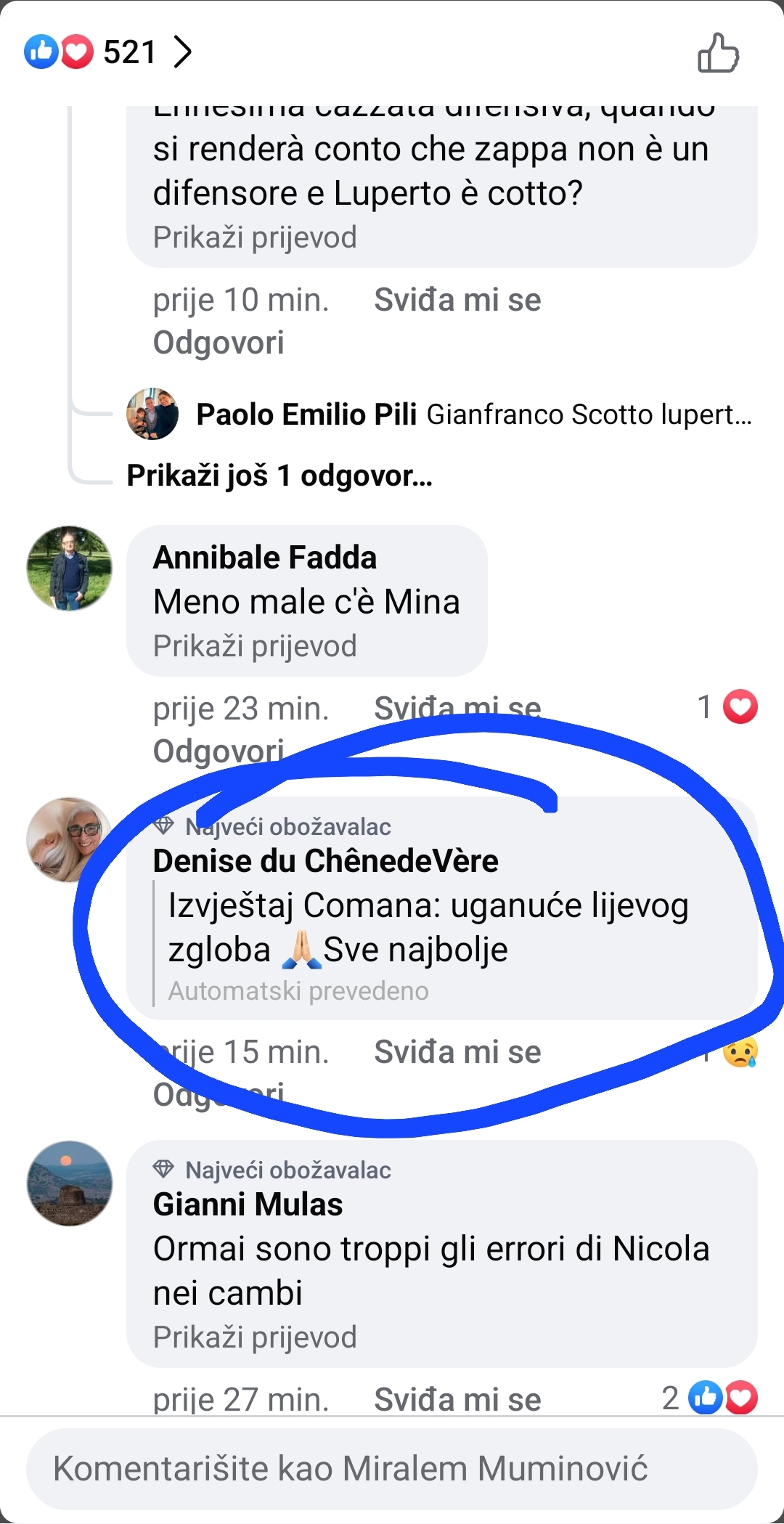Expand 'Prikaži još 1 odgovor' replies

click(279, 476)
